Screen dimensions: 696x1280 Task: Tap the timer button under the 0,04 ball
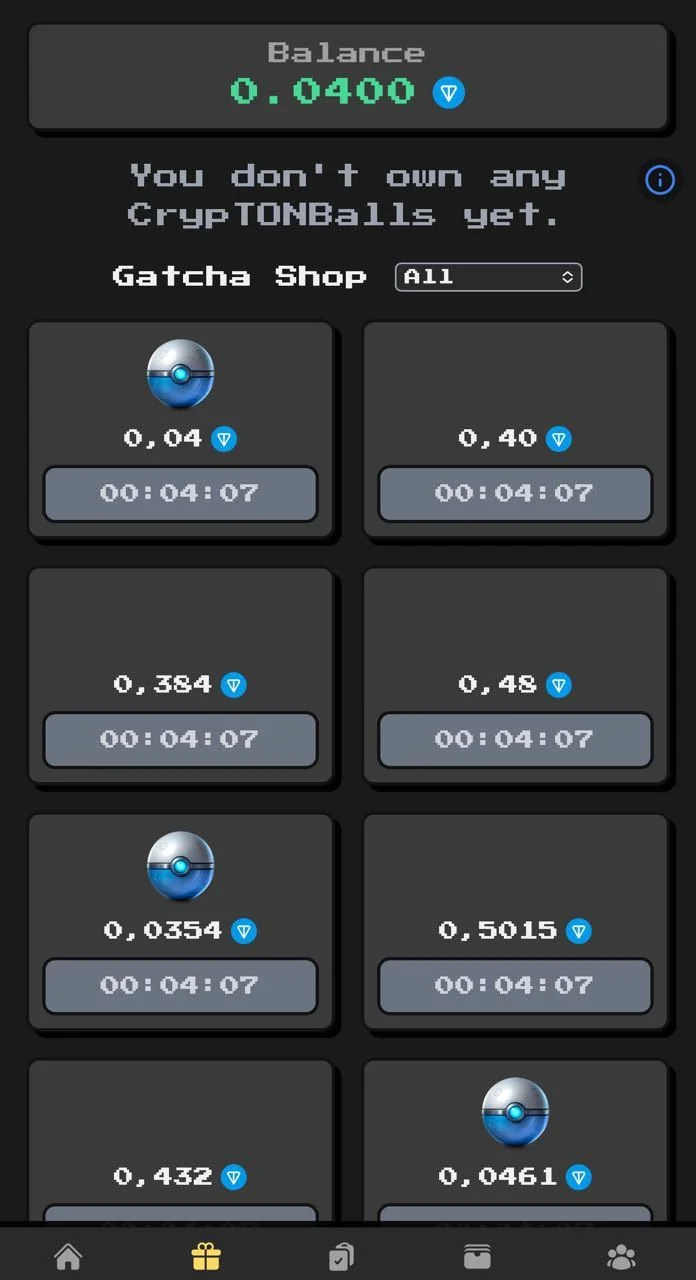(180, 493)
